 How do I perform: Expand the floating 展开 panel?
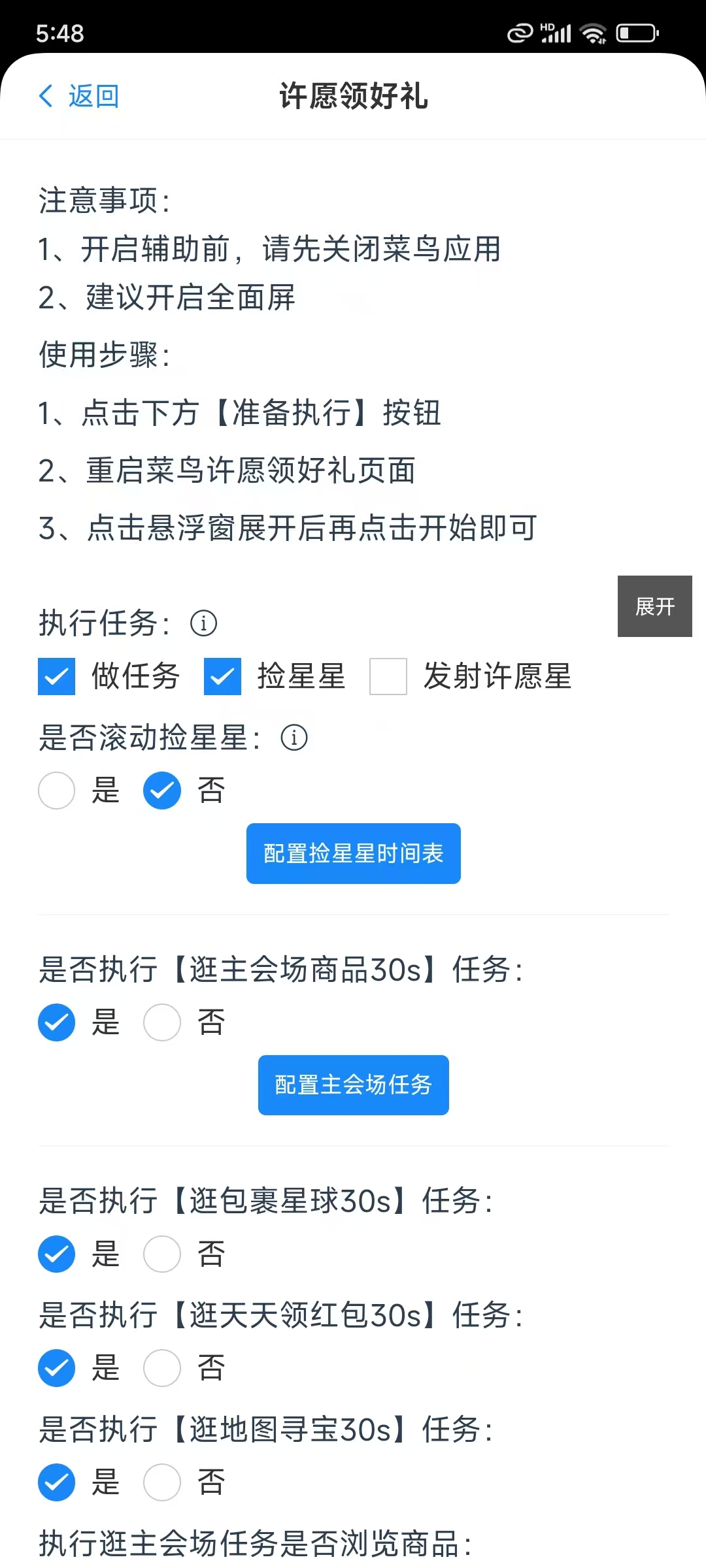click(x=654, y=606)
